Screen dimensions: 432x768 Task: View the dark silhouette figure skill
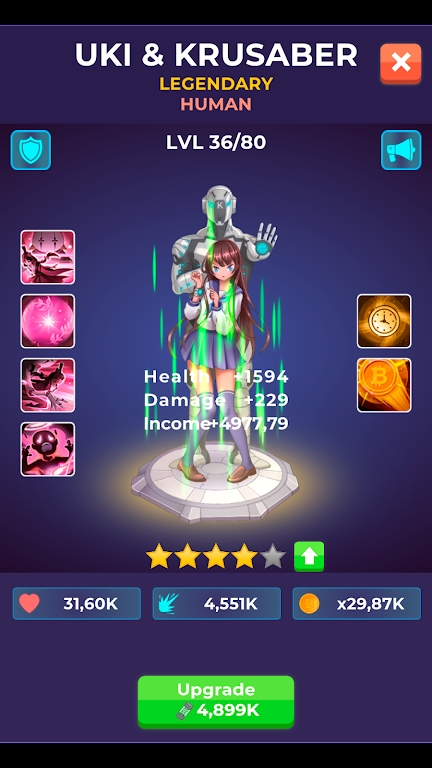tap(48, 449)
